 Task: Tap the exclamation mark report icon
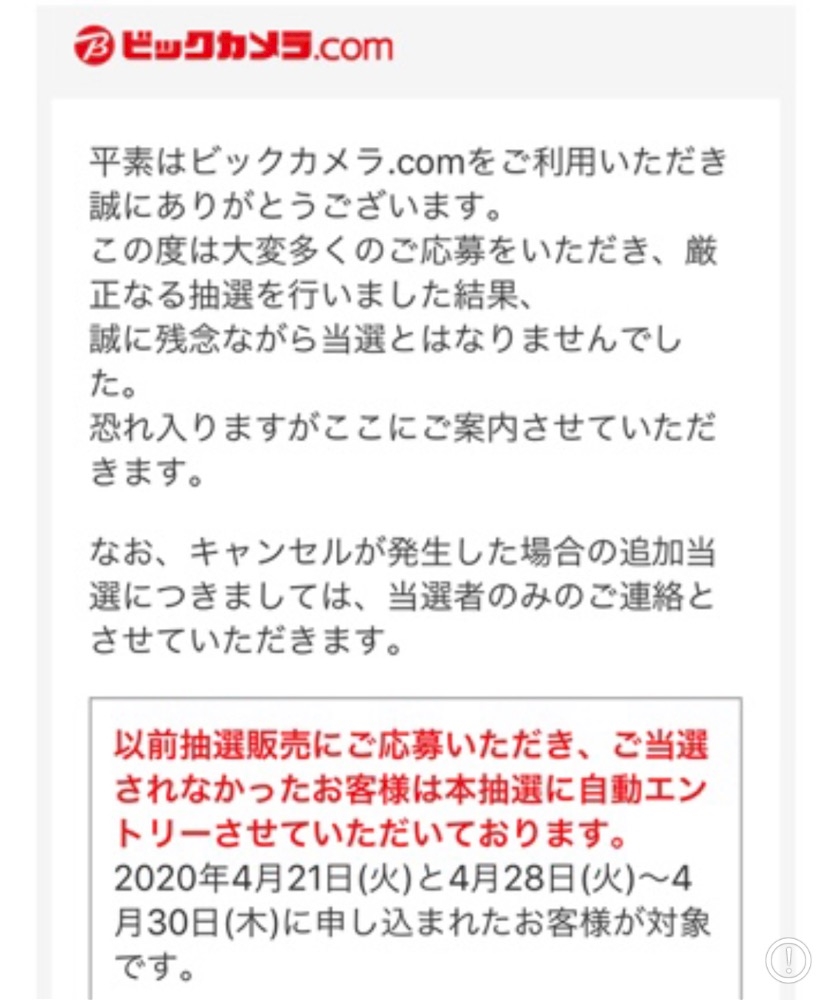click(789, 960)
